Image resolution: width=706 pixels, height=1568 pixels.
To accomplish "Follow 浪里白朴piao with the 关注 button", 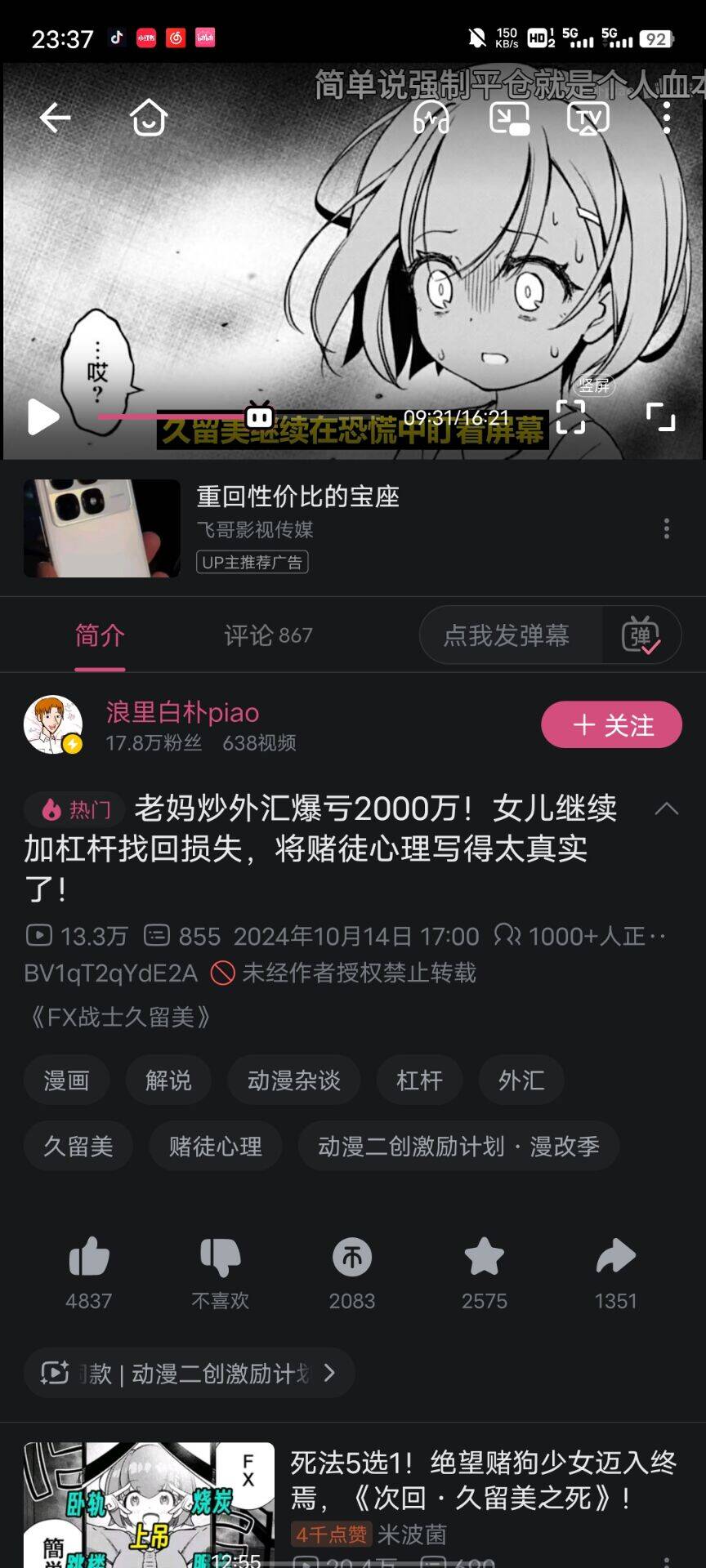I will click(x=611, y=724).
